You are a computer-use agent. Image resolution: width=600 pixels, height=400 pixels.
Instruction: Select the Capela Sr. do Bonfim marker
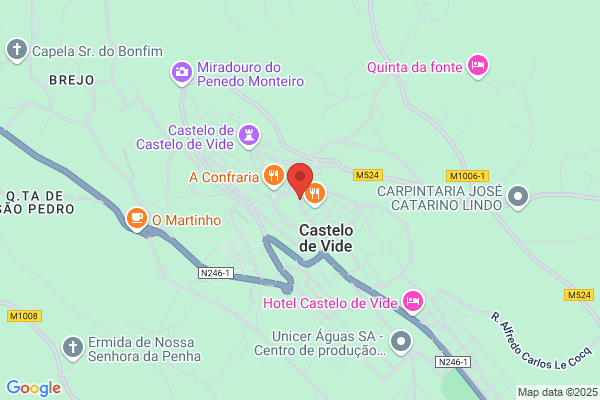coord(17,50)
